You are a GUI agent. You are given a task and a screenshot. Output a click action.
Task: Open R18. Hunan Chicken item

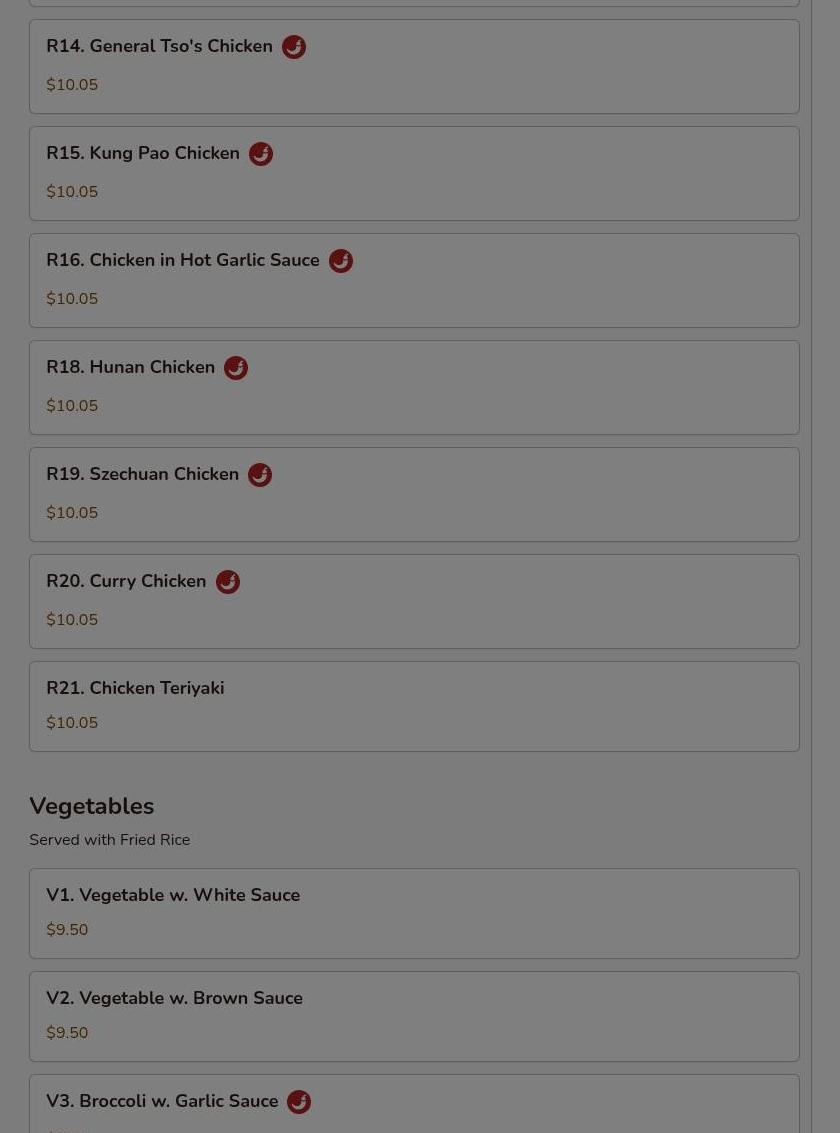(x=414, y=387)
